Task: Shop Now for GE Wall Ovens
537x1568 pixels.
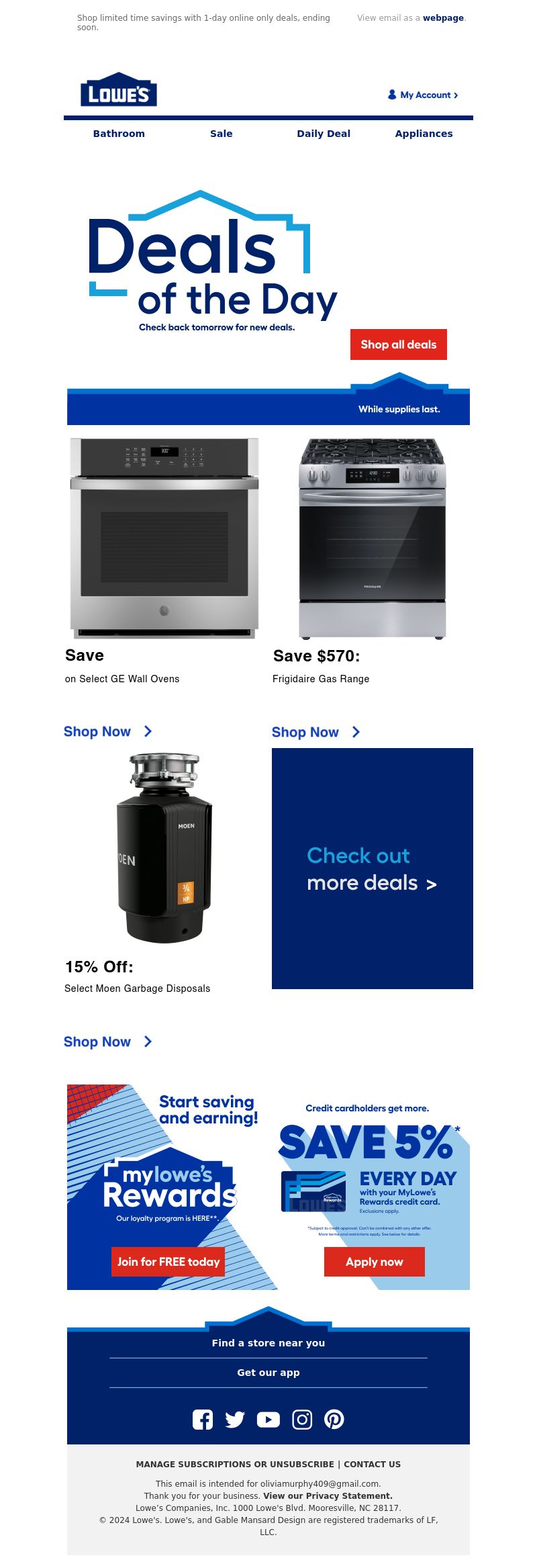Action: click(107, 731)
